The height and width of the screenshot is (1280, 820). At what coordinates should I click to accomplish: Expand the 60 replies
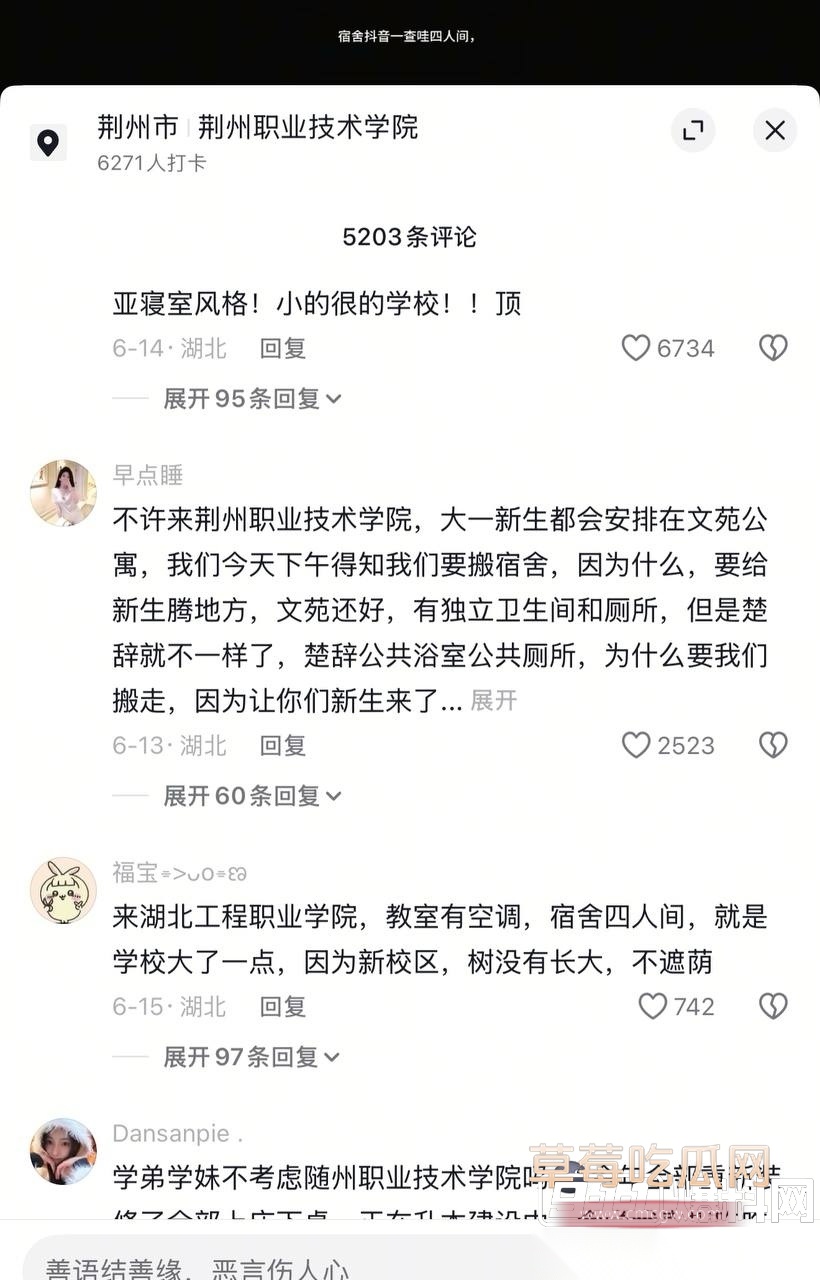(252, 795)
